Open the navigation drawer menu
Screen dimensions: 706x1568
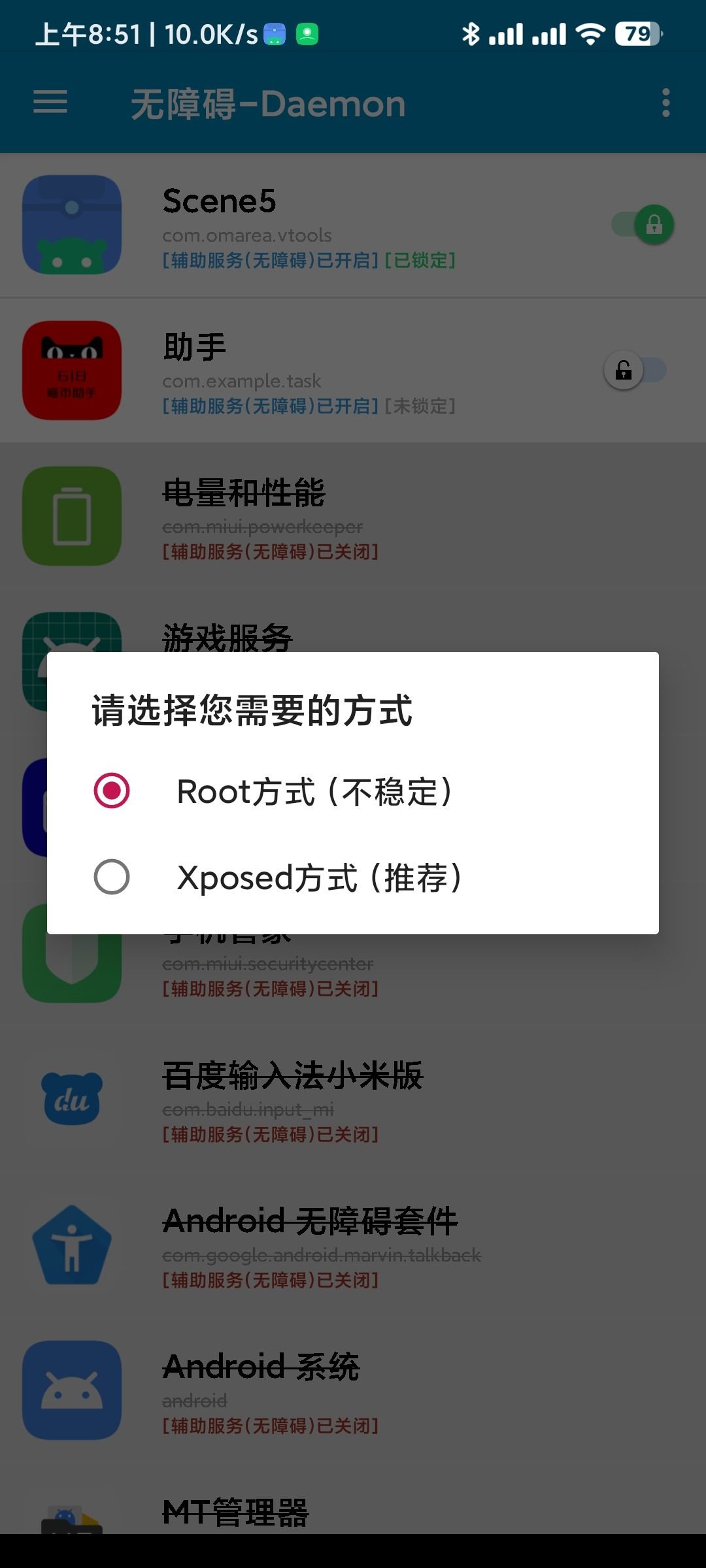coord(50,103)
